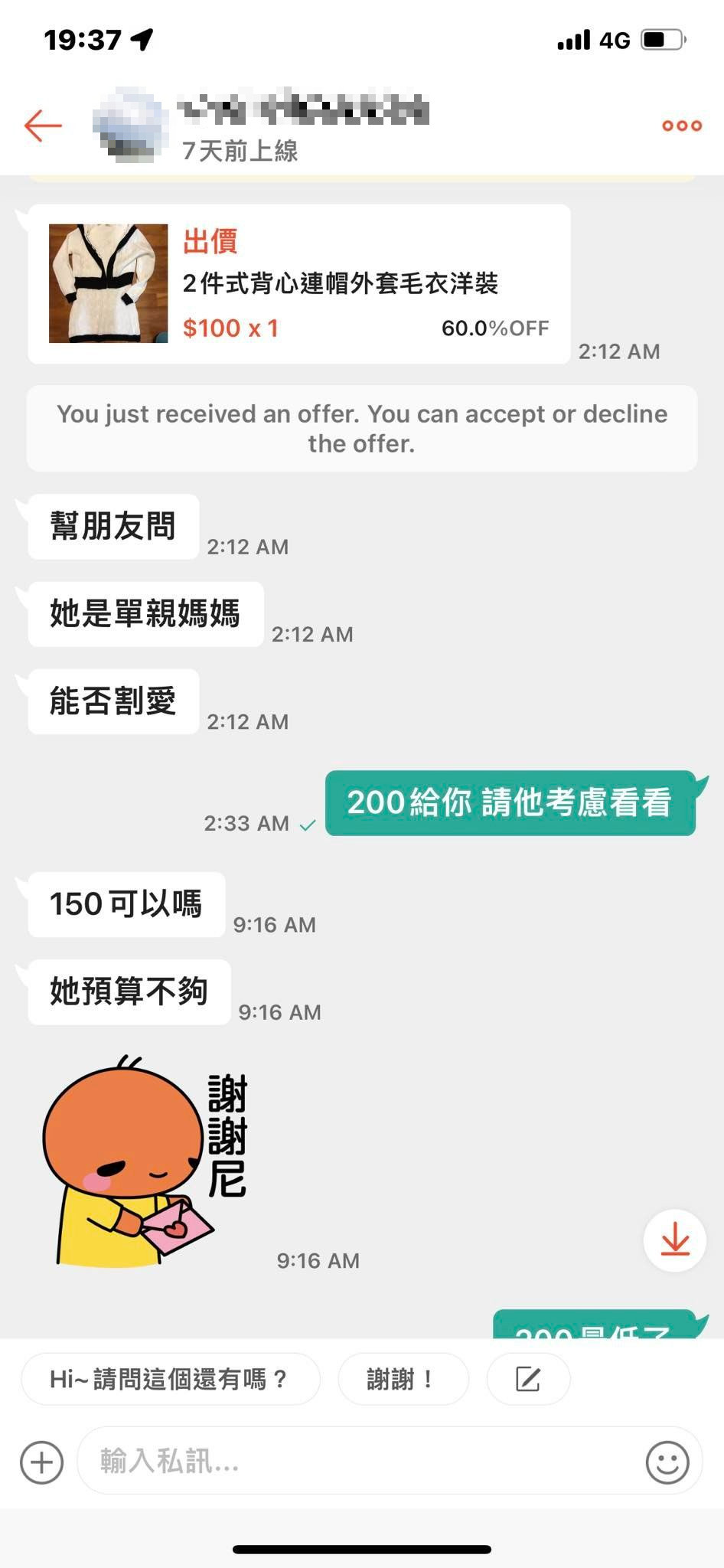Image resolution: width=724 pixels, height=1568 pixels.
Task: Go back using the red arrow
Action: tap(43, 126)
